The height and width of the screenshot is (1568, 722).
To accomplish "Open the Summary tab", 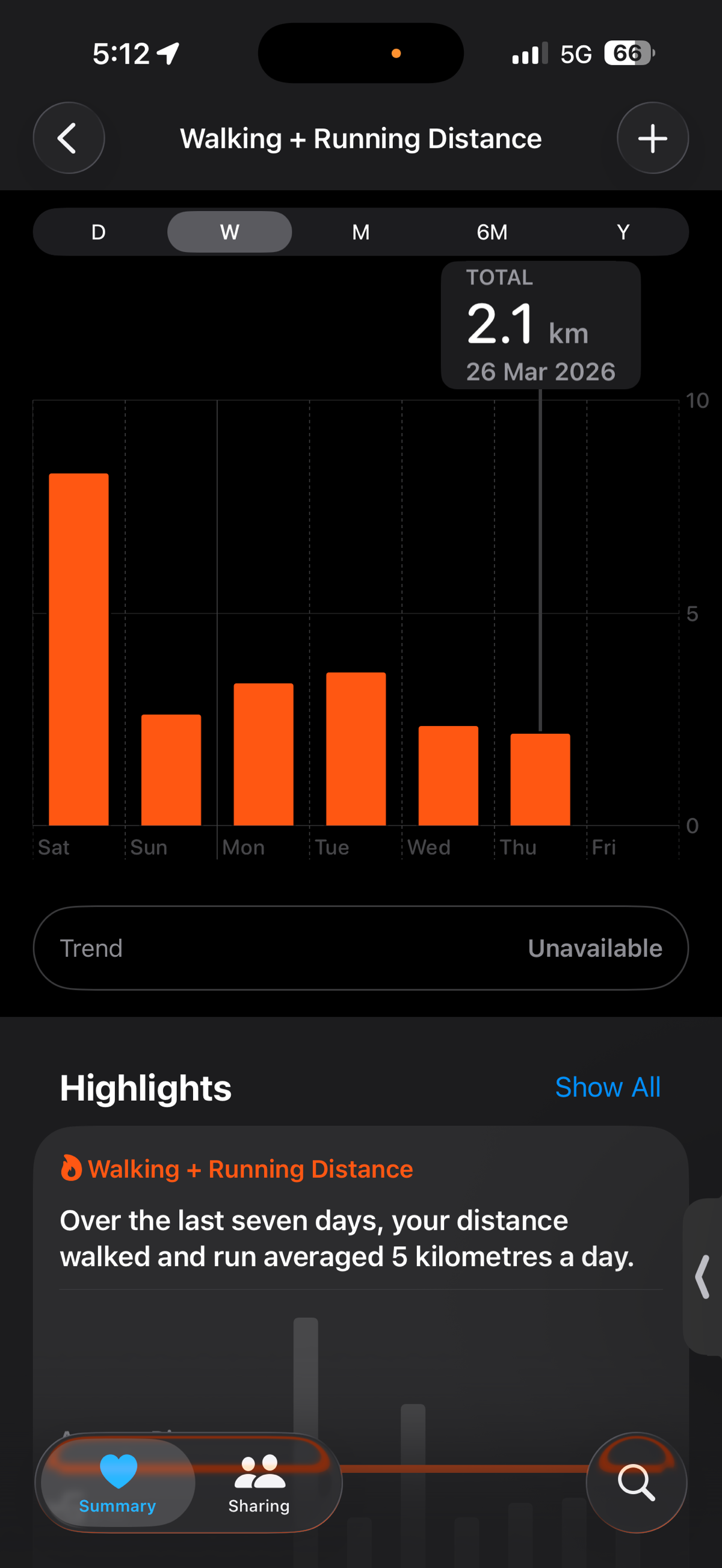I will [x=117, y=1483].
